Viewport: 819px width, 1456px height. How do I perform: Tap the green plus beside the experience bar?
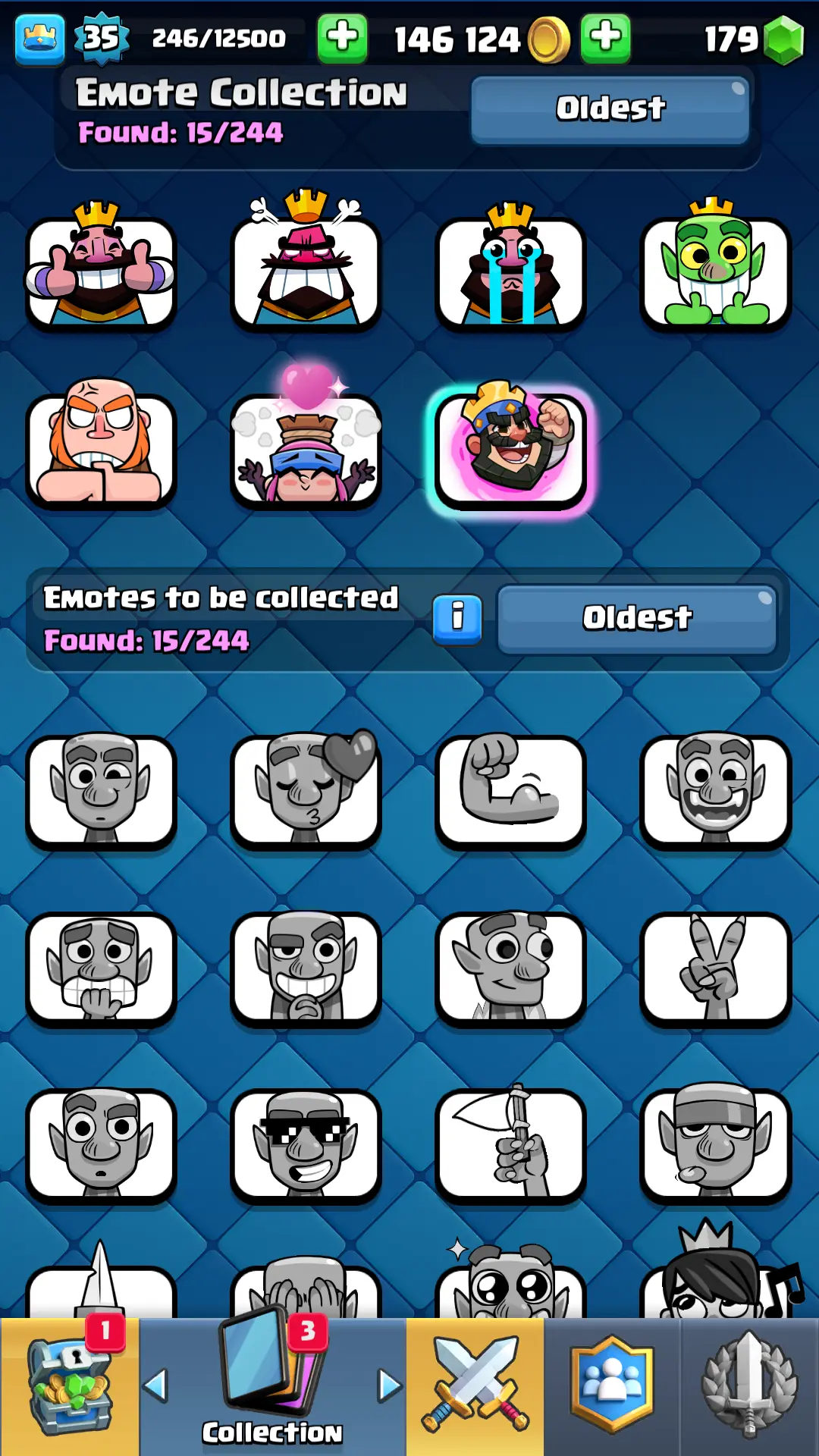[x=342, y=38]
